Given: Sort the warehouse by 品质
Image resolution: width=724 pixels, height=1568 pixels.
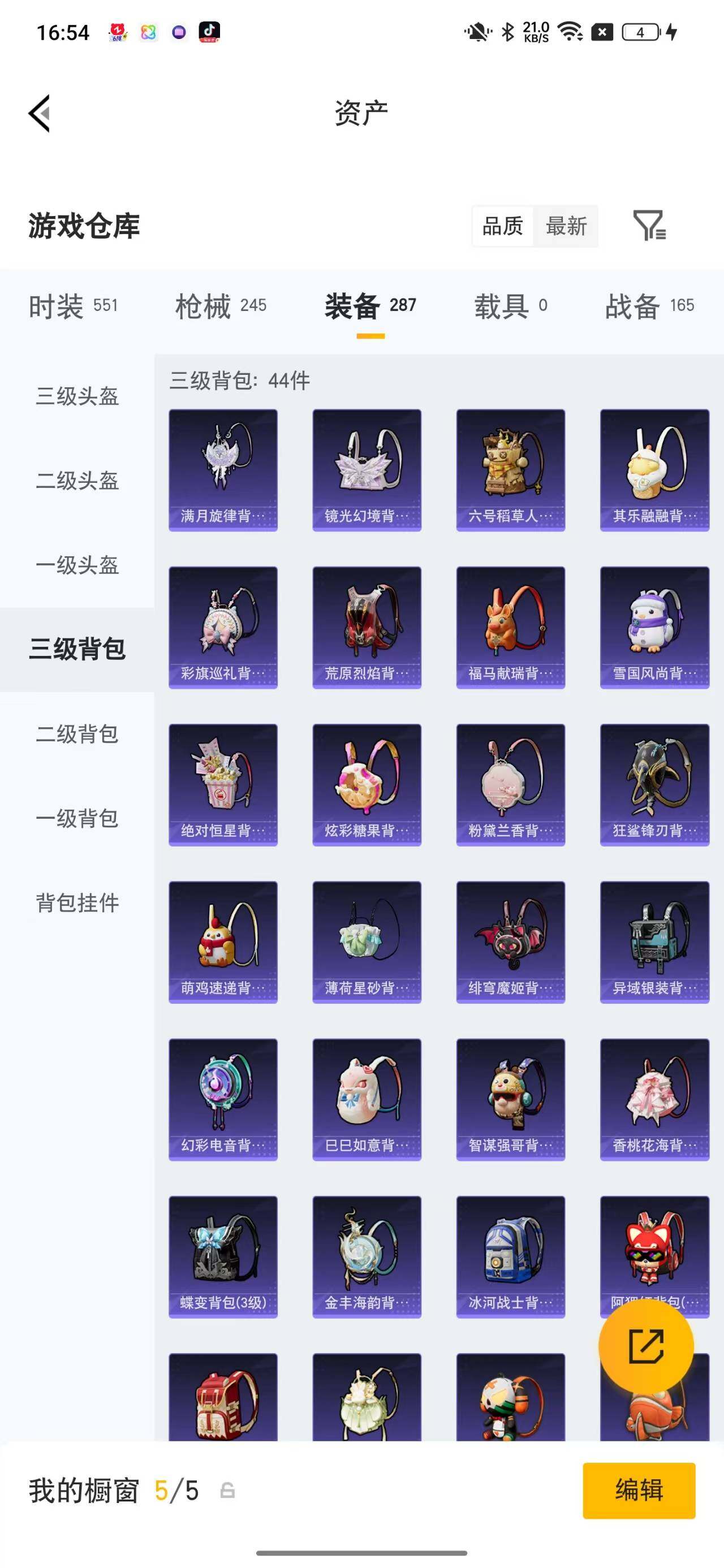Looking at the screenshot, I should click(x=503, y=226).
